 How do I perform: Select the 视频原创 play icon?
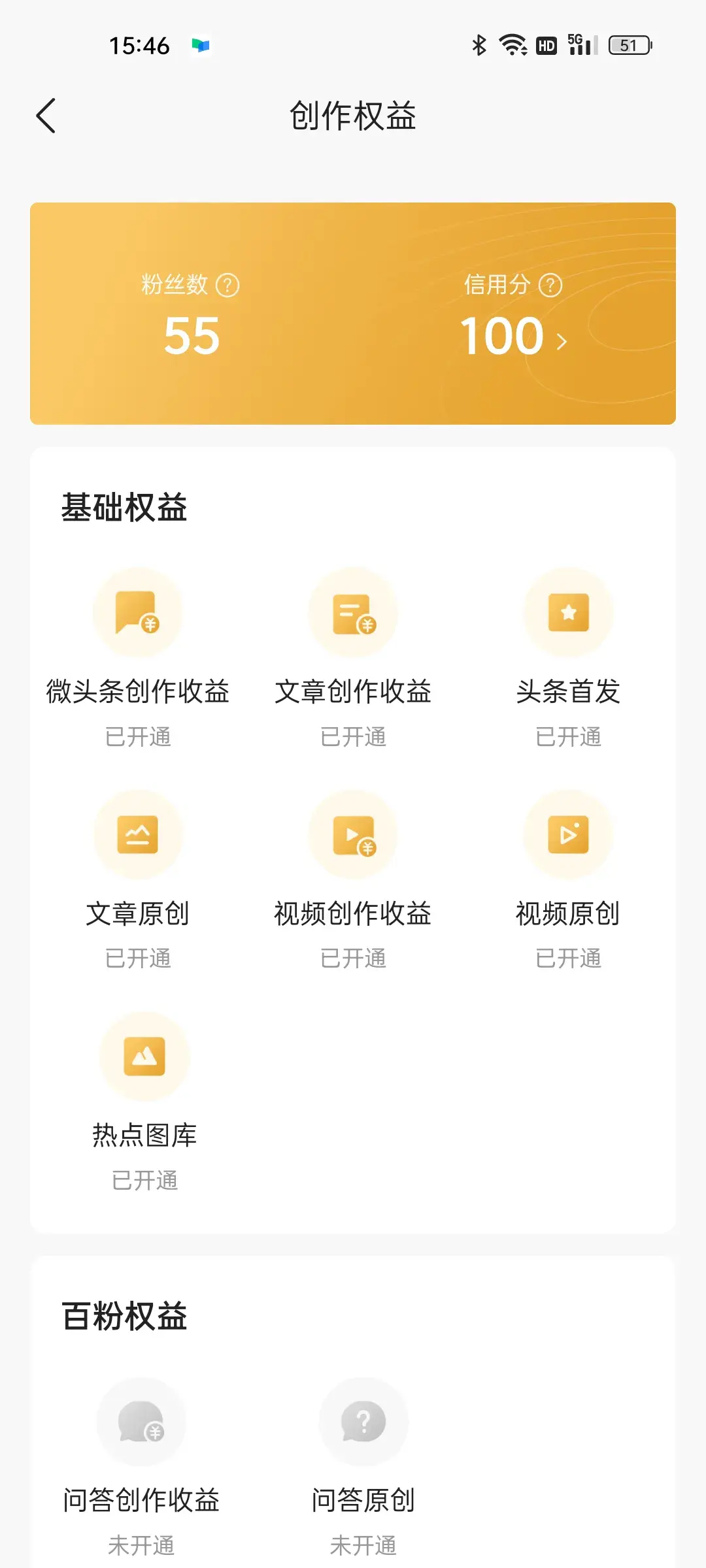pyautogui.click(x=568, y=835)
